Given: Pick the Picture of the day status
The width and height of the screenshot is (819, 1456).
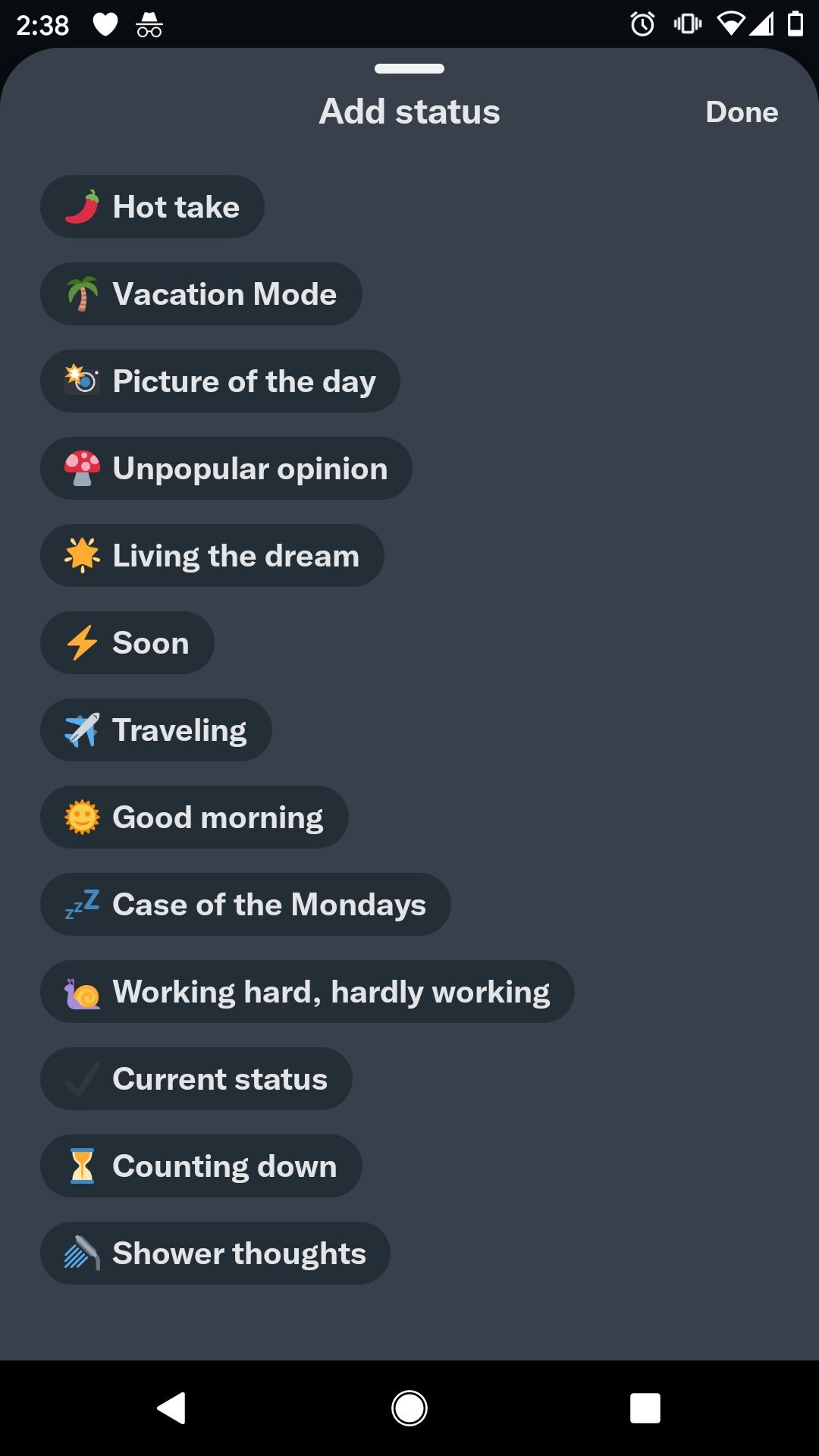Looking at the screenshot, I should point(220,381).
